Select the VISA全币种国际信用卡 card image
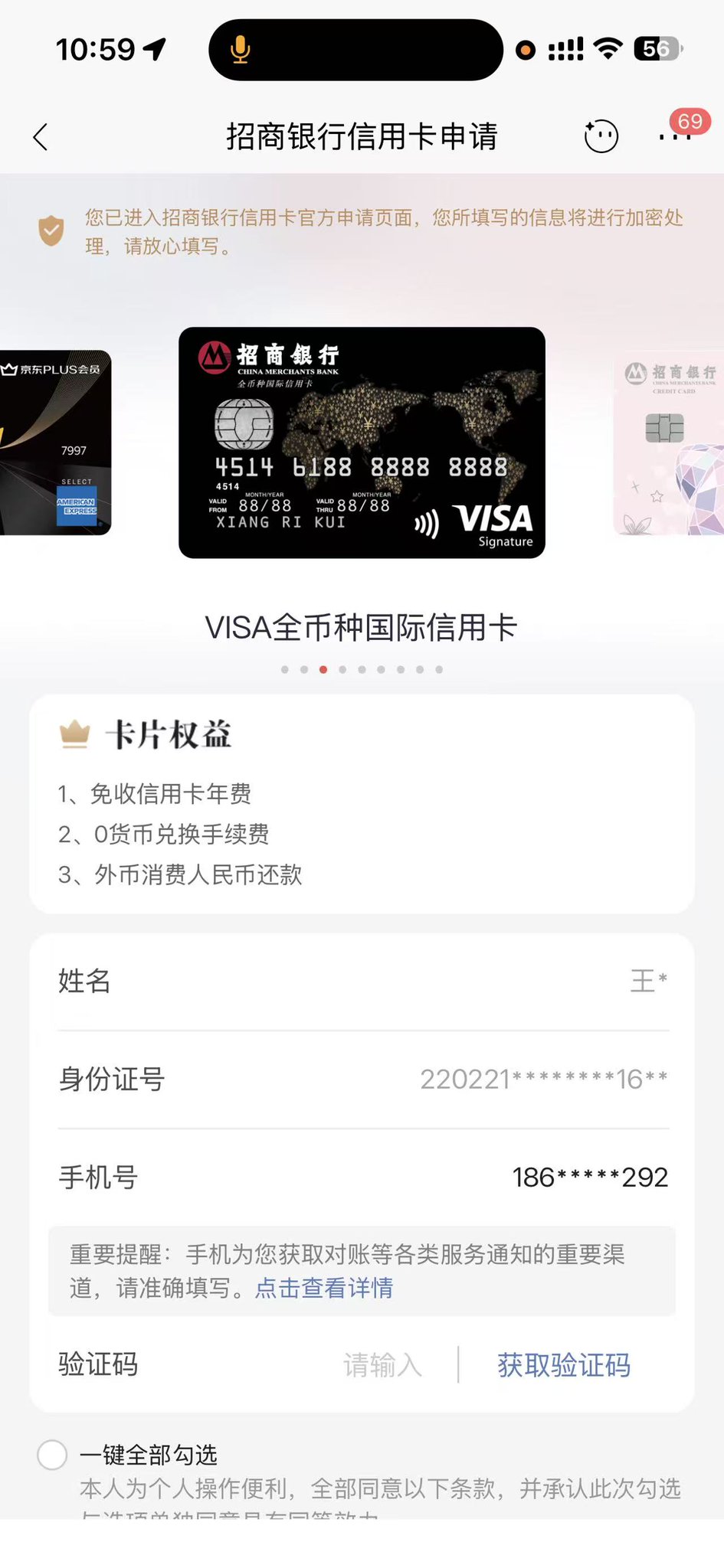 click(362, 443)
